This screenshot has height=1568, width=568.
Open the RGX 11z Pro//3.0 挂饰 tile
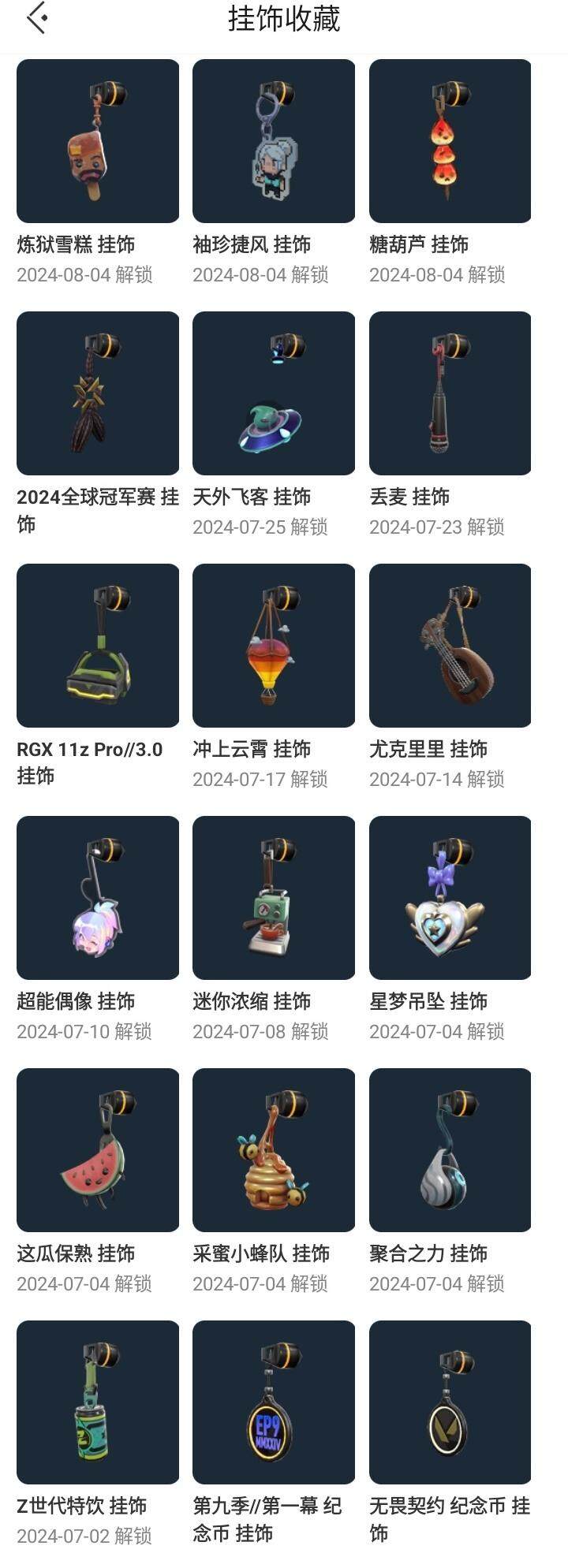tap(98, 646)
